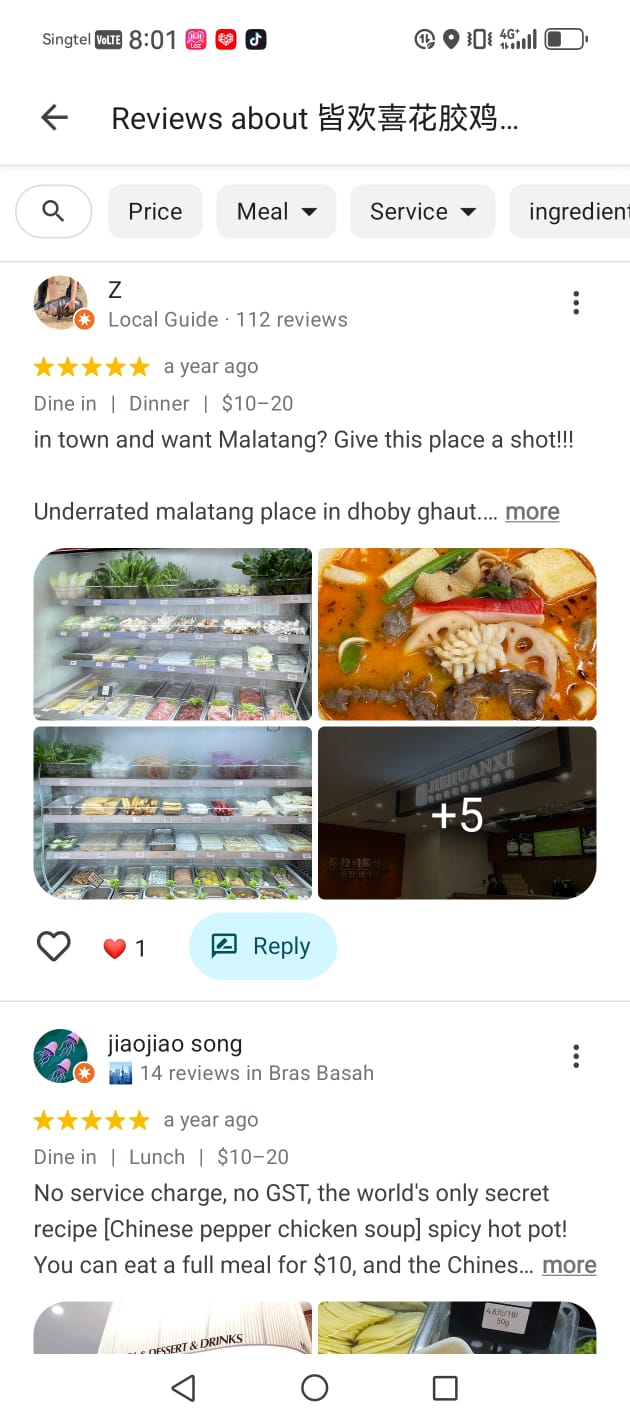Expand the Meal filter dropdown
Screen dimensions: 630x1422
coord(276,211)
